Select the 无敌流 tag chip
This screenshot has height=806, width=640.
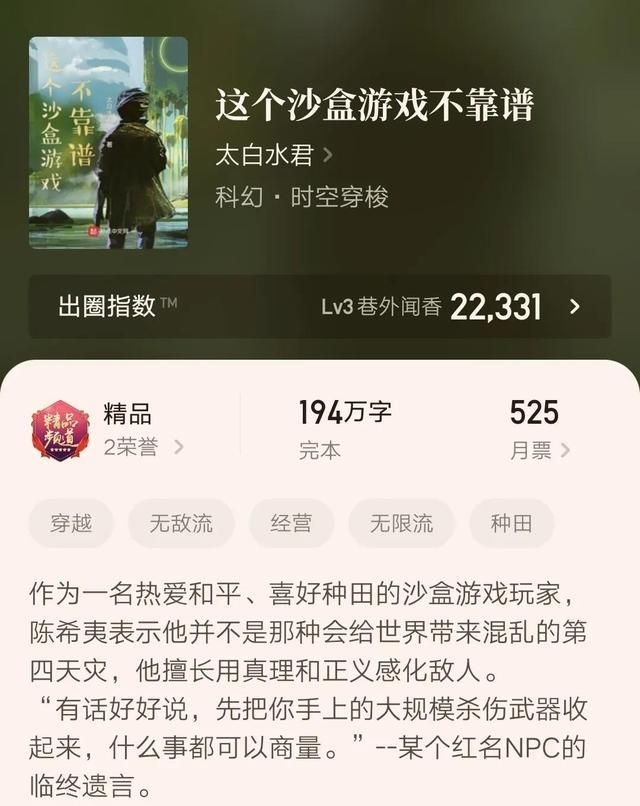pyautogui.click(x=181, y=523)
